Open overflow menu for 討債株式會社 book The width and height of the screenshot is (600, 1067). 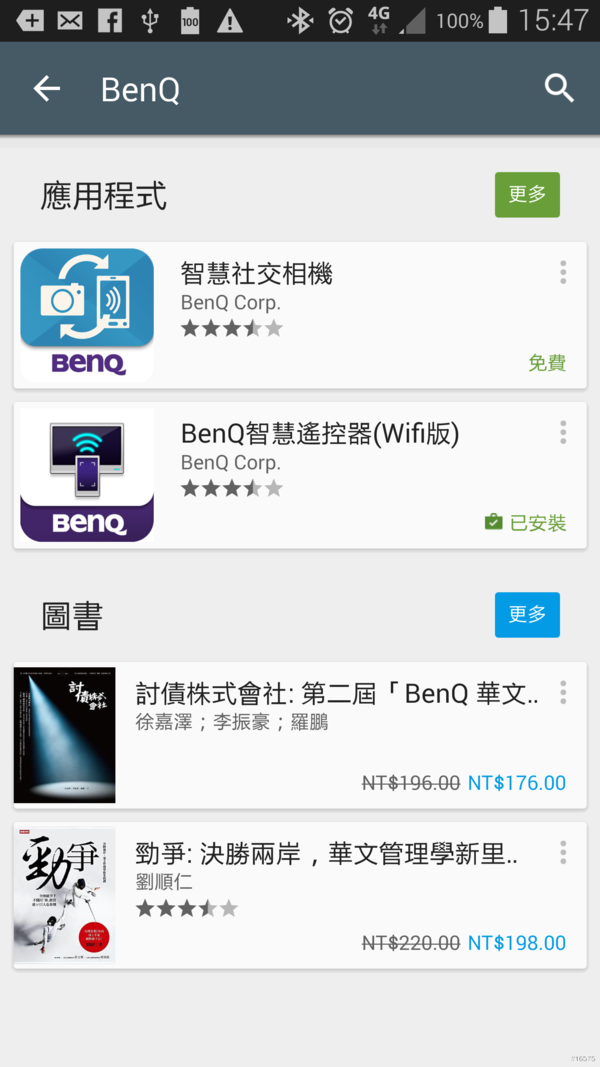click(563, 692)
